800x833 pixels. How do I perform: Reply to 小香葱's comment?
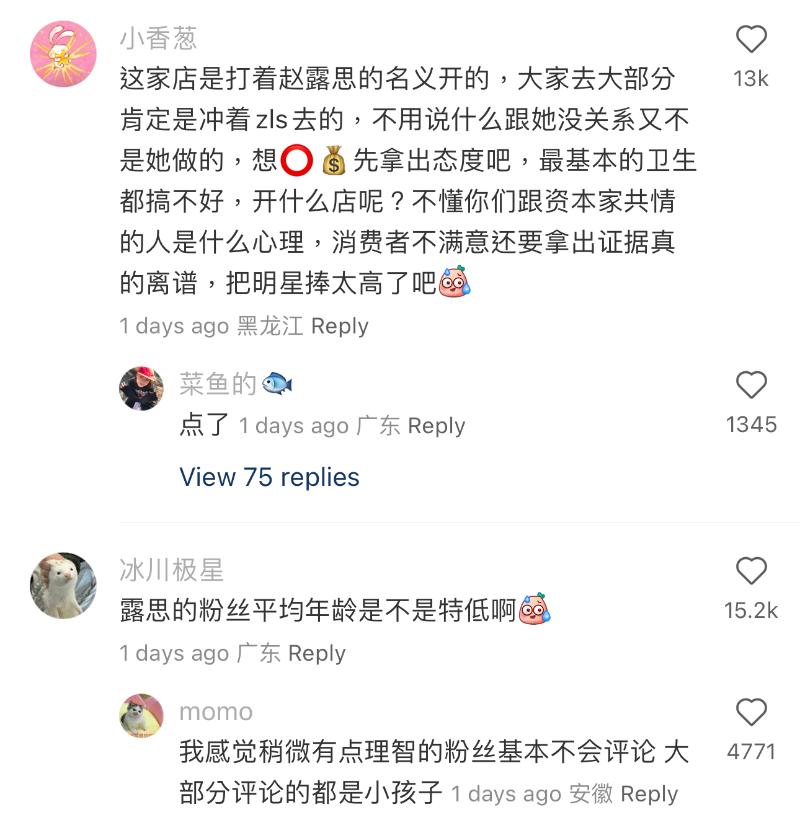tap(339, 326)
